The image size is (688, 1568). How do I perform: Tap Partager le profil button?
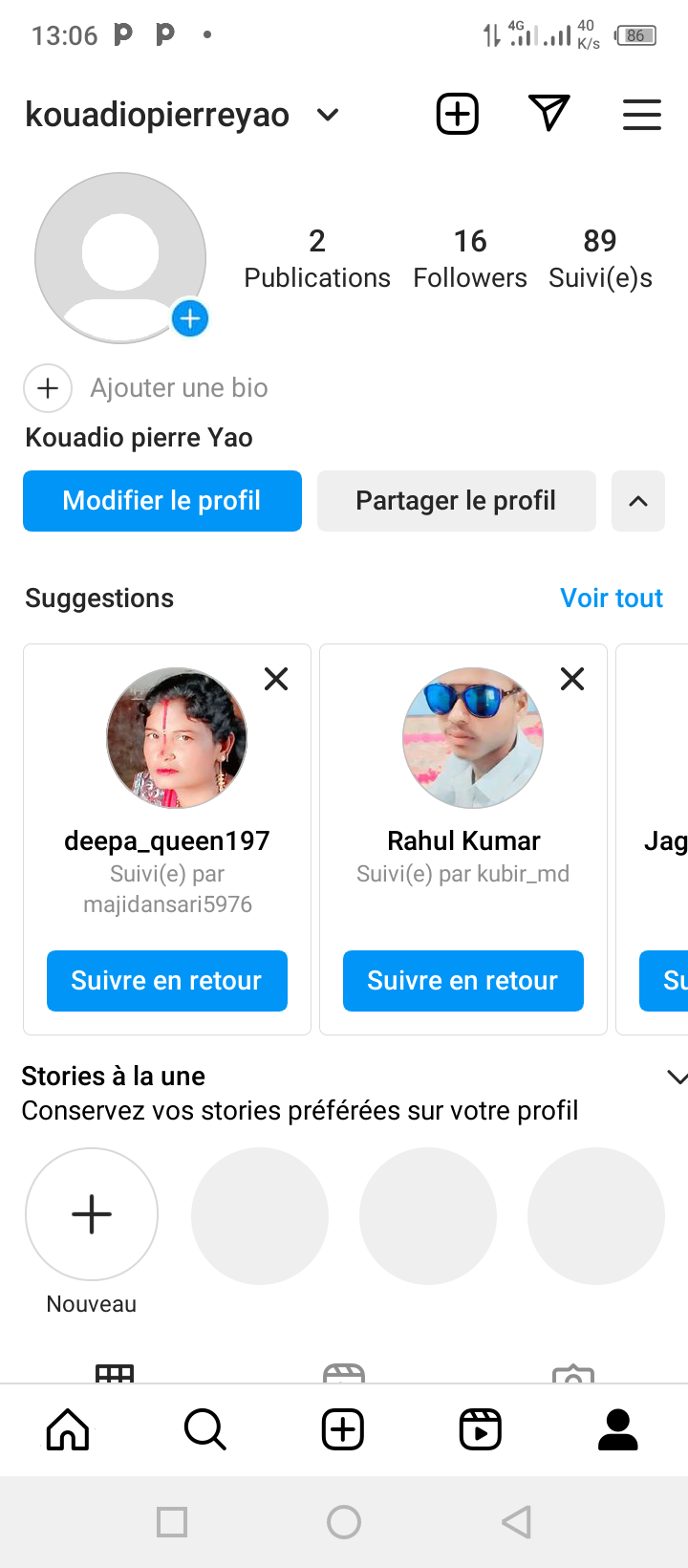(456, 501)
